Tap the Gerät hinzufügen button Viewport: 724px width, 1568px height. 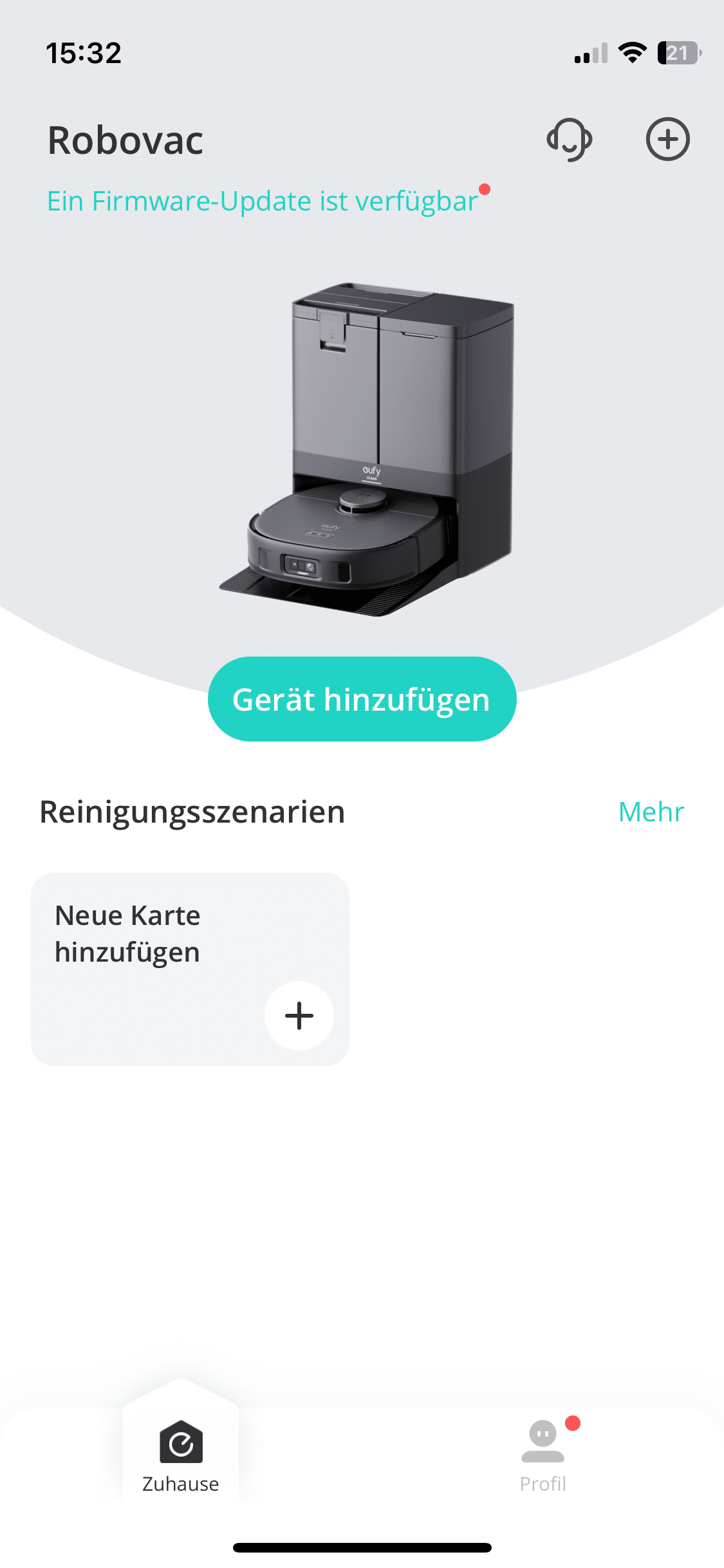tap(362, 699)
